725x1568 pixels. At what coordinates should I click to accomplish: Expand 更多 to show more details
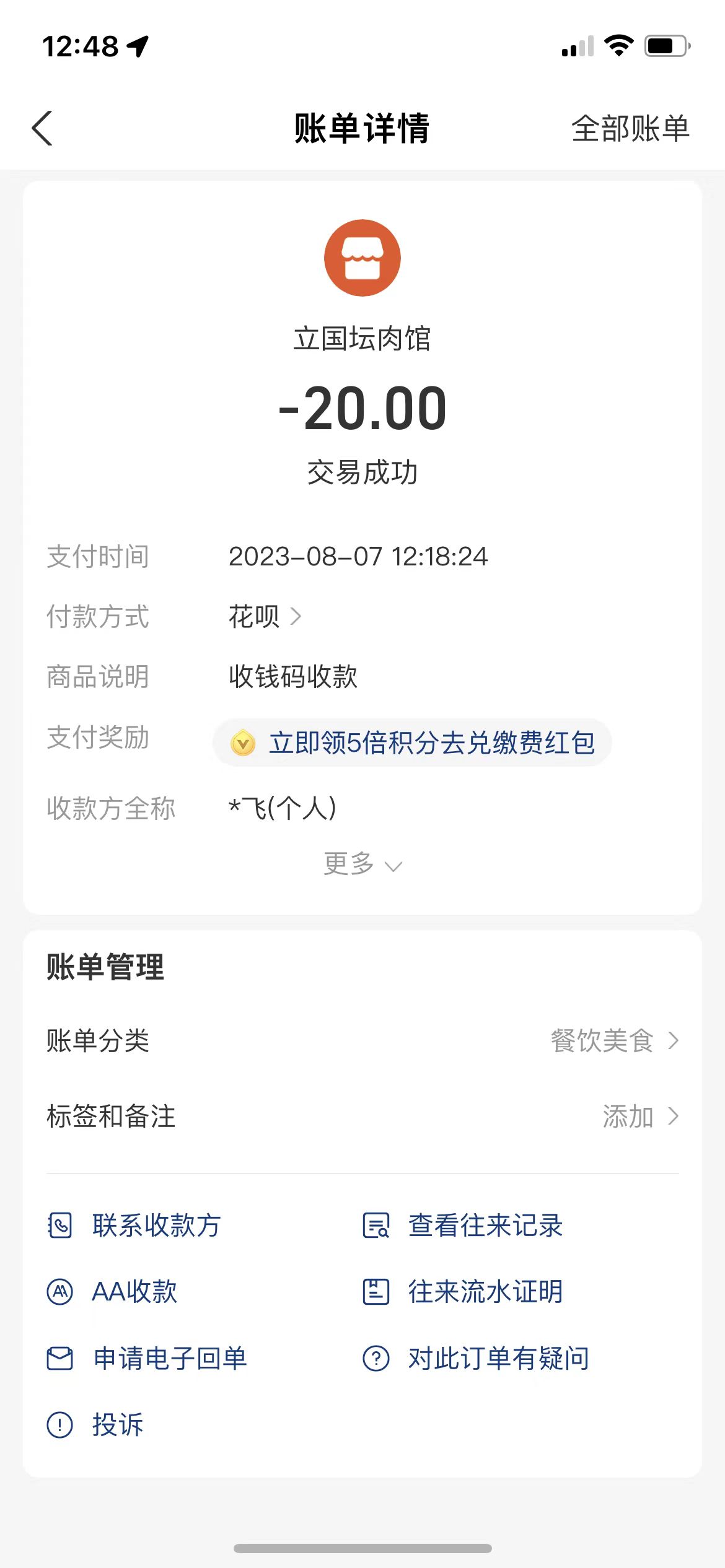point(362,865)
